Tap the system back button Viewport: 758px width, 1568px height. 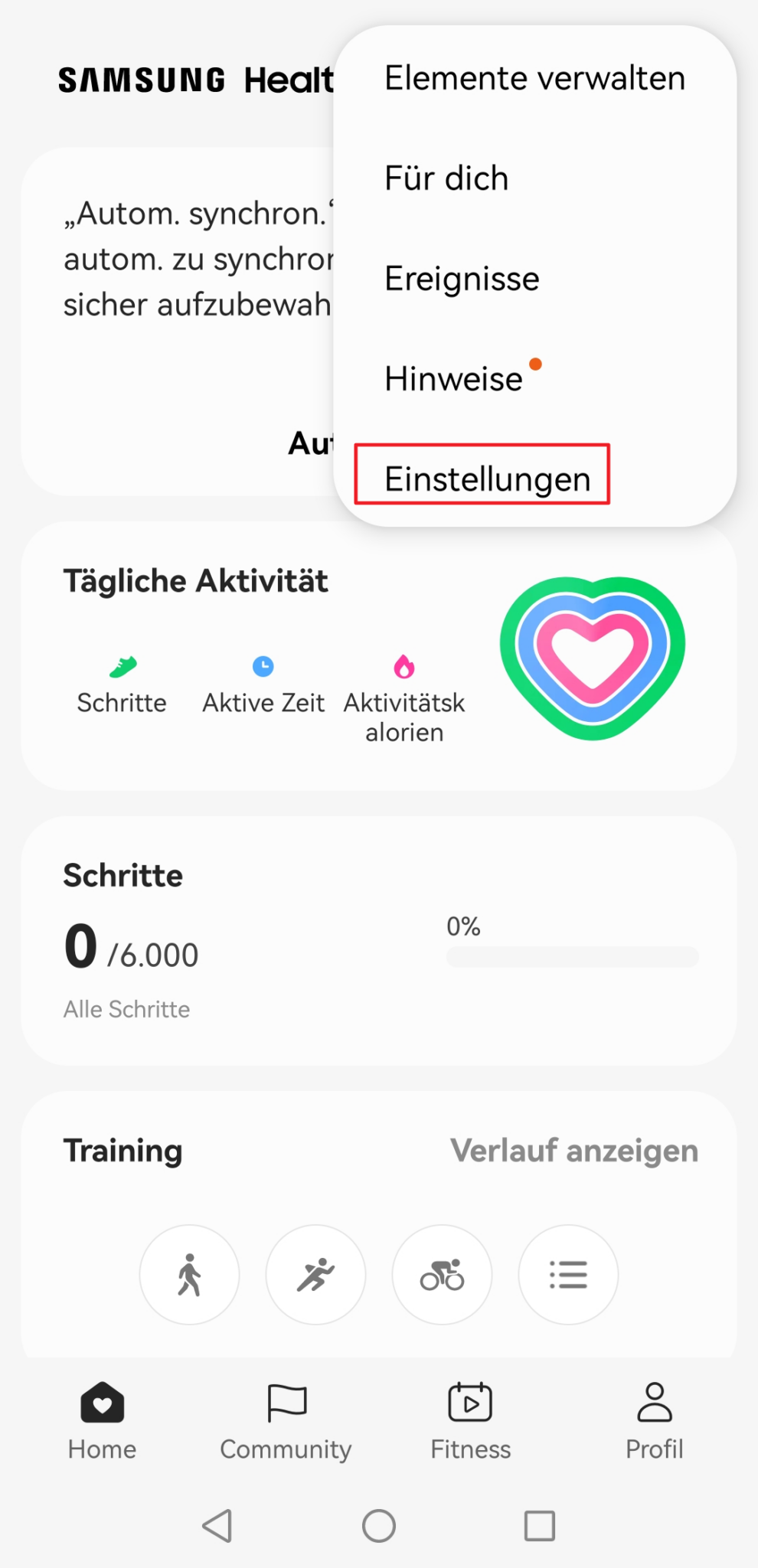click(217, 1526)
